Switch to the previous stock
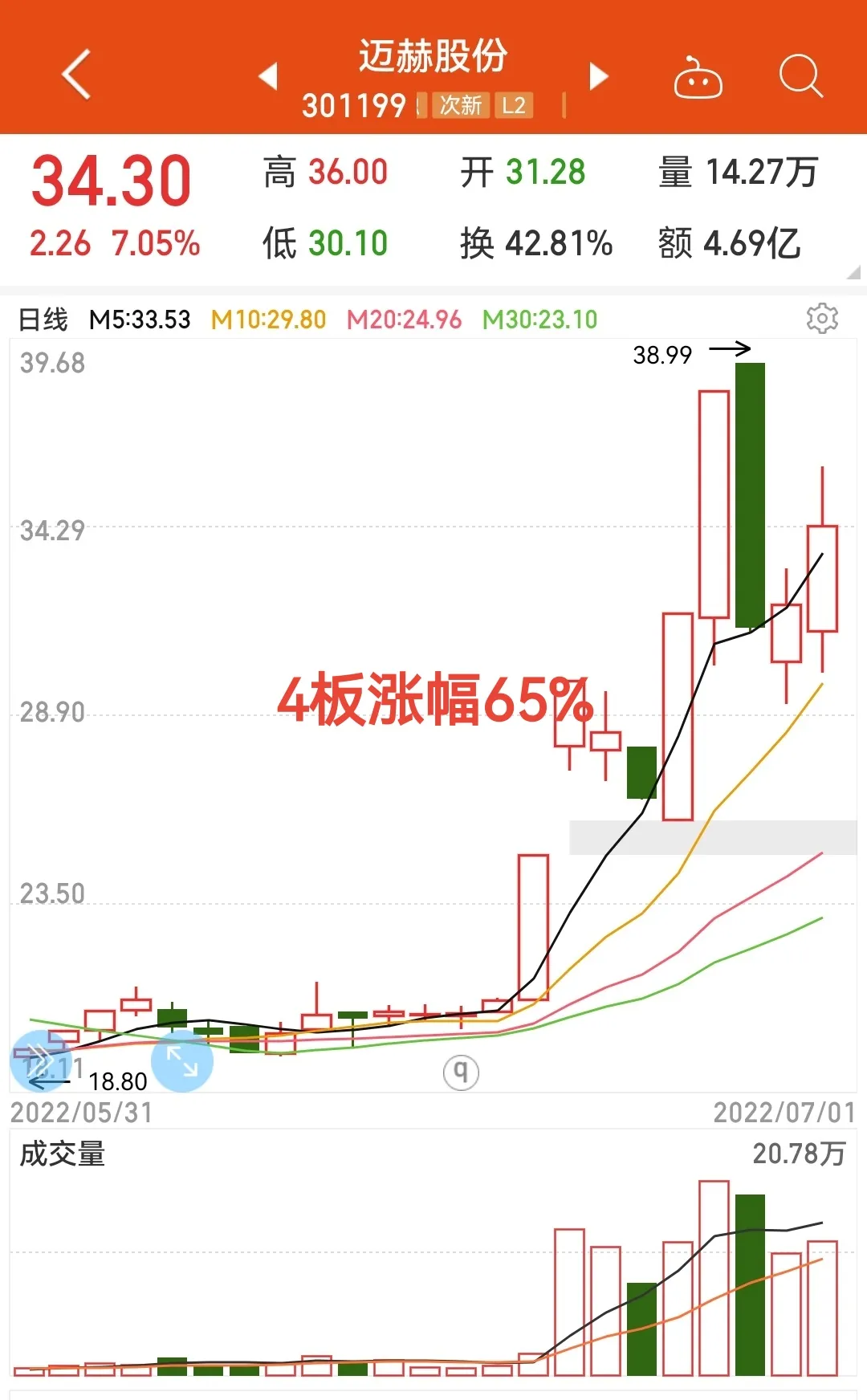The width and height of the screenshot is (867, 1400). (268, 76)
